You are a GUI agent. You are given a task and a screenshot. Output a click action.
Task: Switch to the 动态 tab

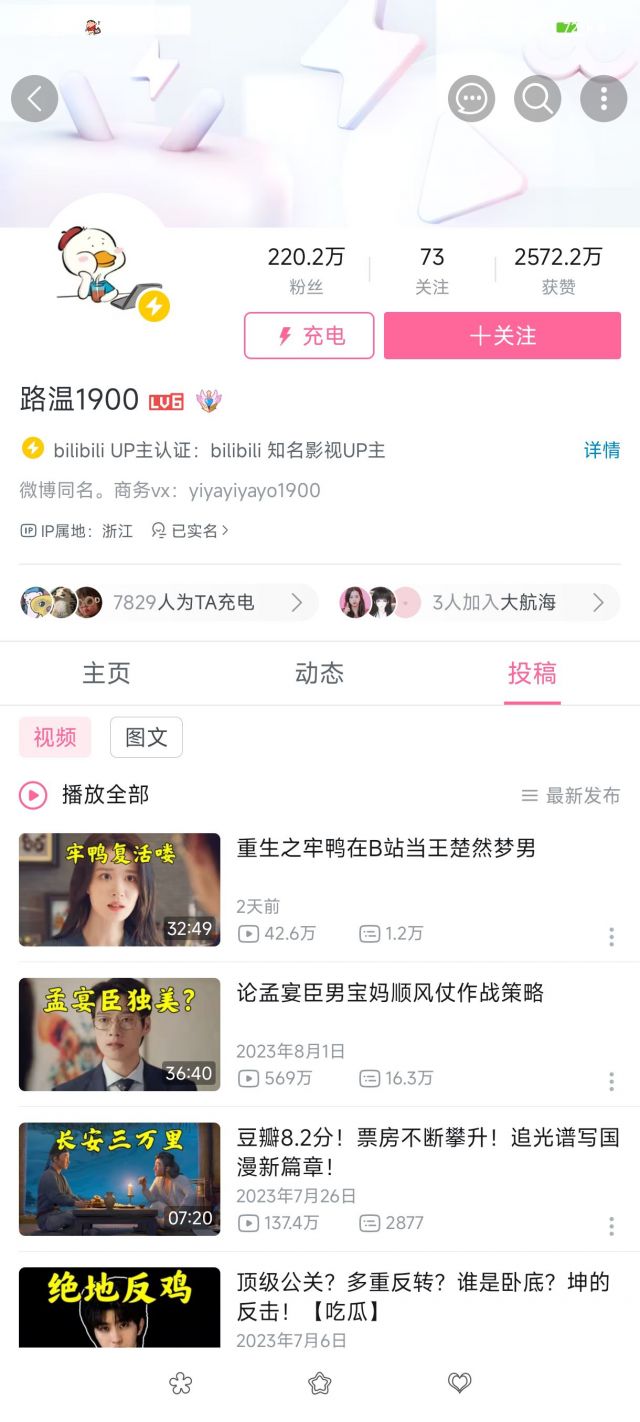[x=319, y=674]
